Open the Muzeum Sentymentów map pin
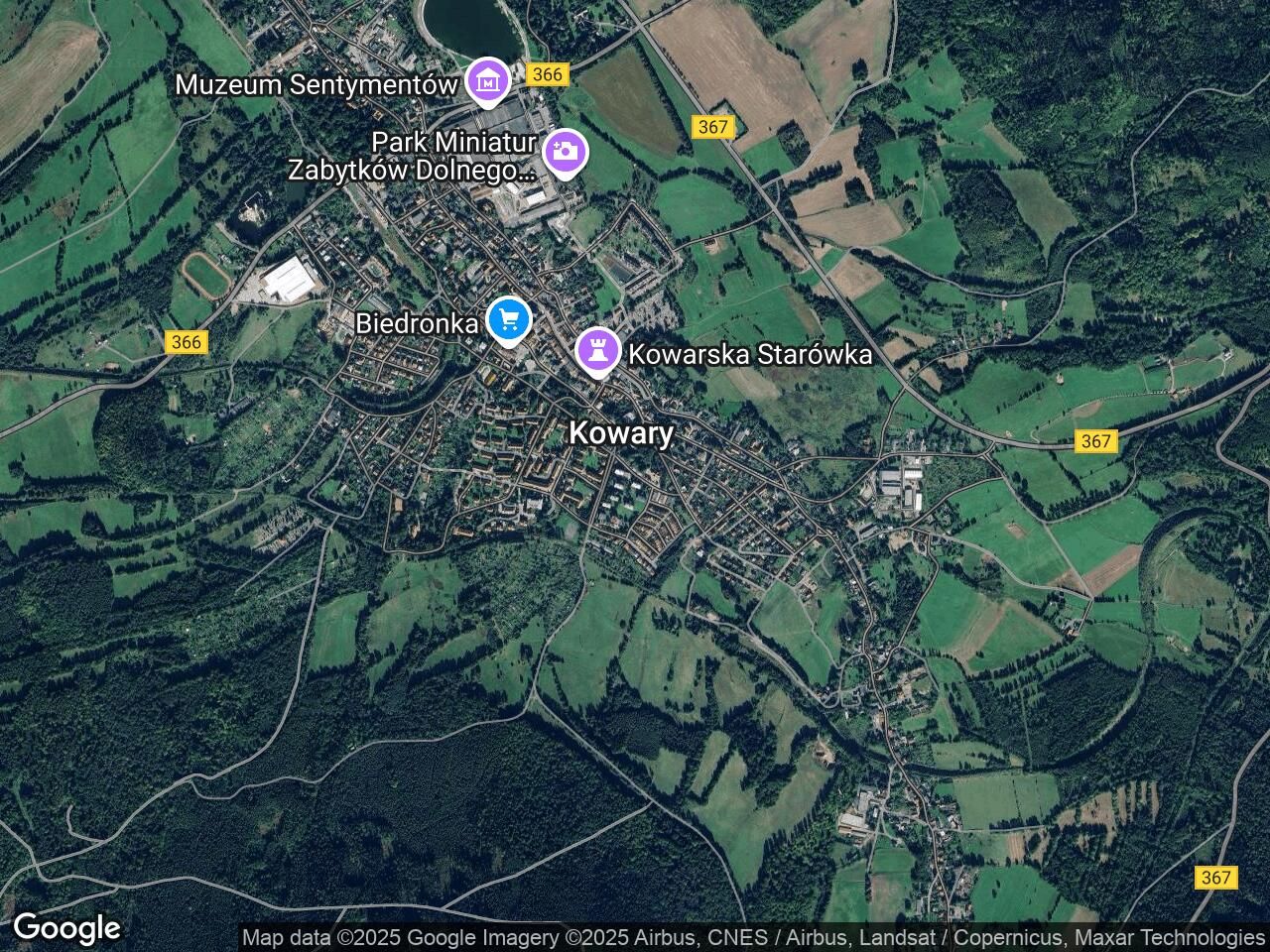This screenshot has width=1270, height=952. point(487,81)
